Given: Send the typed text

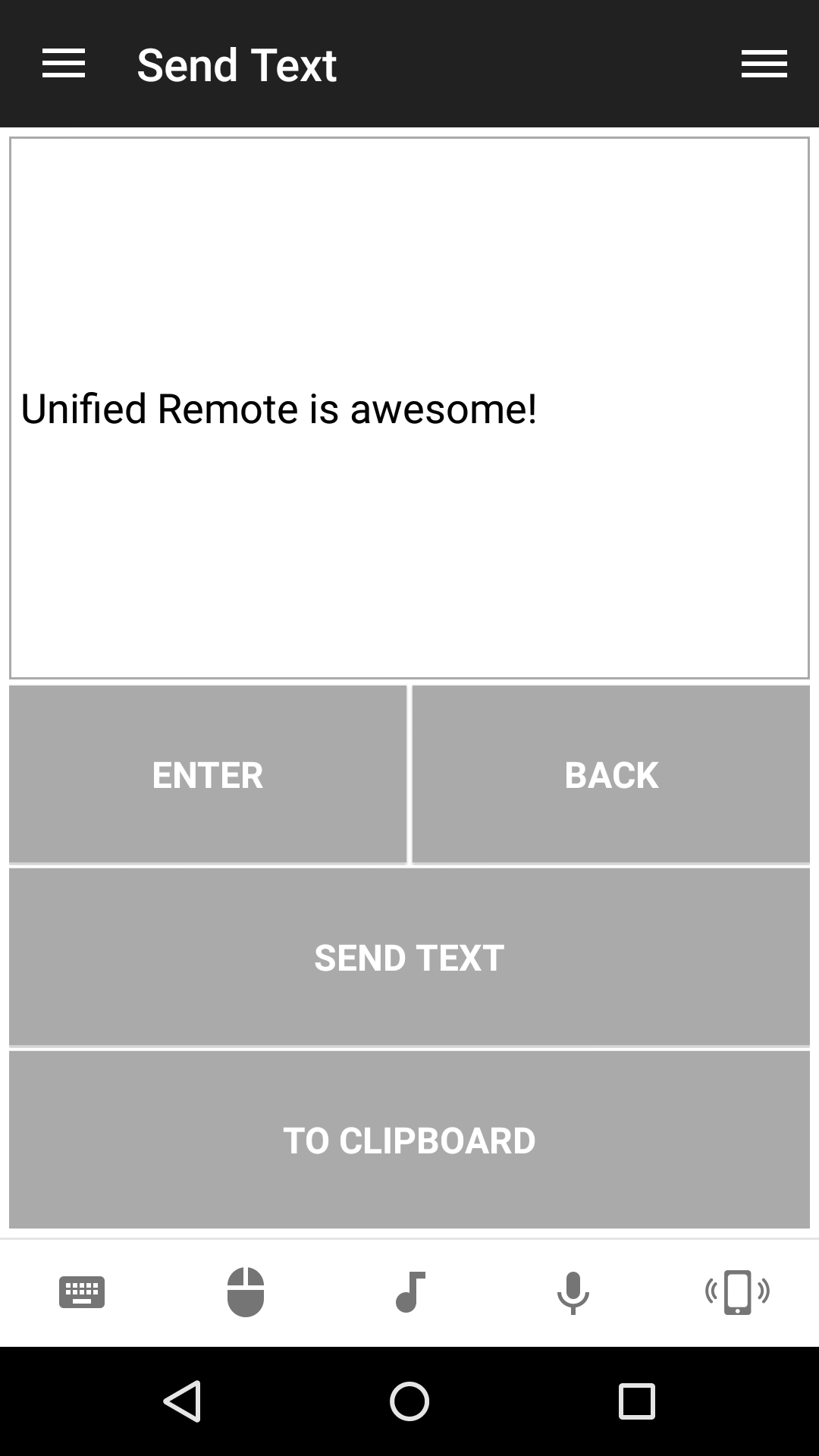Looking at the screenshot, I should click(x=409, y=957).
